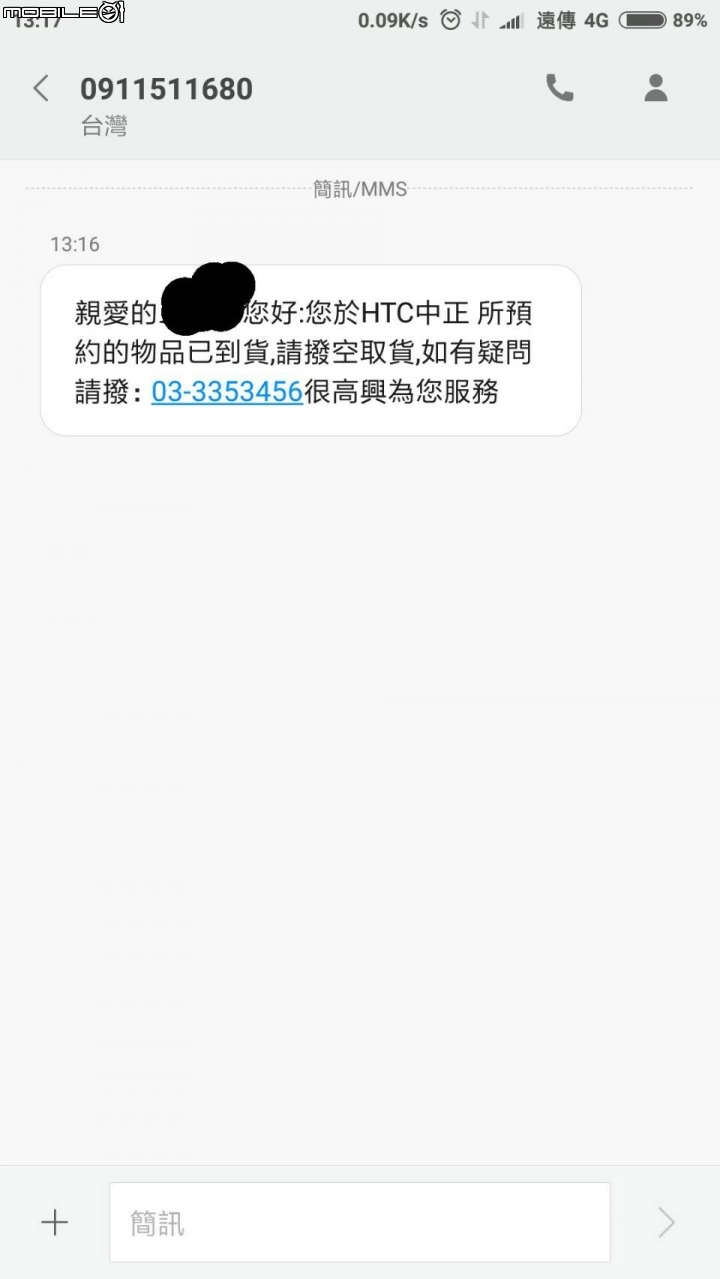Image resolution: width=720 pixels, height=1279 pixels.
Task: Open contact details with the person icon
Action: click(x=656, y=88)
